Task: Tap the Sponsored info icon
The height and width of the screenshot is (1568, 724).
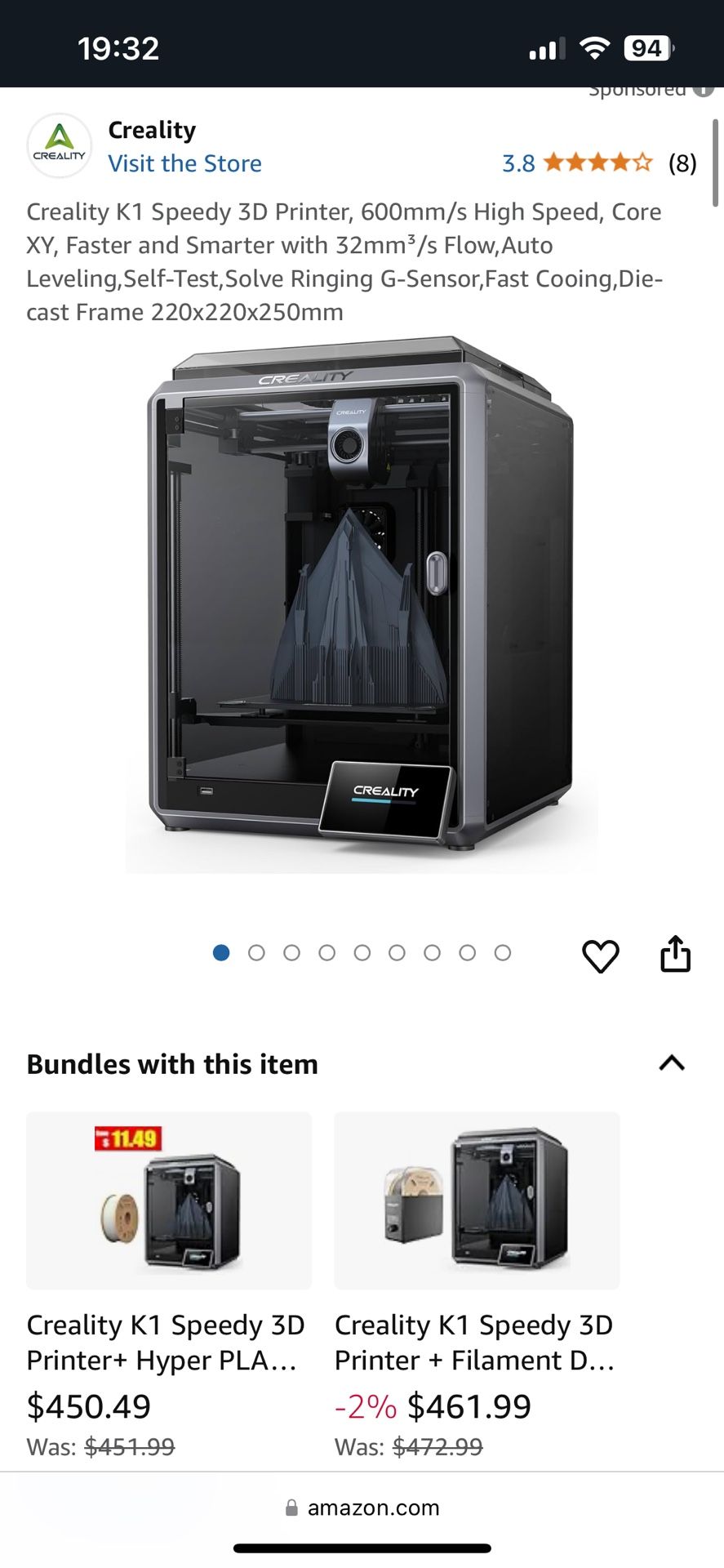Action: point(702,90)
